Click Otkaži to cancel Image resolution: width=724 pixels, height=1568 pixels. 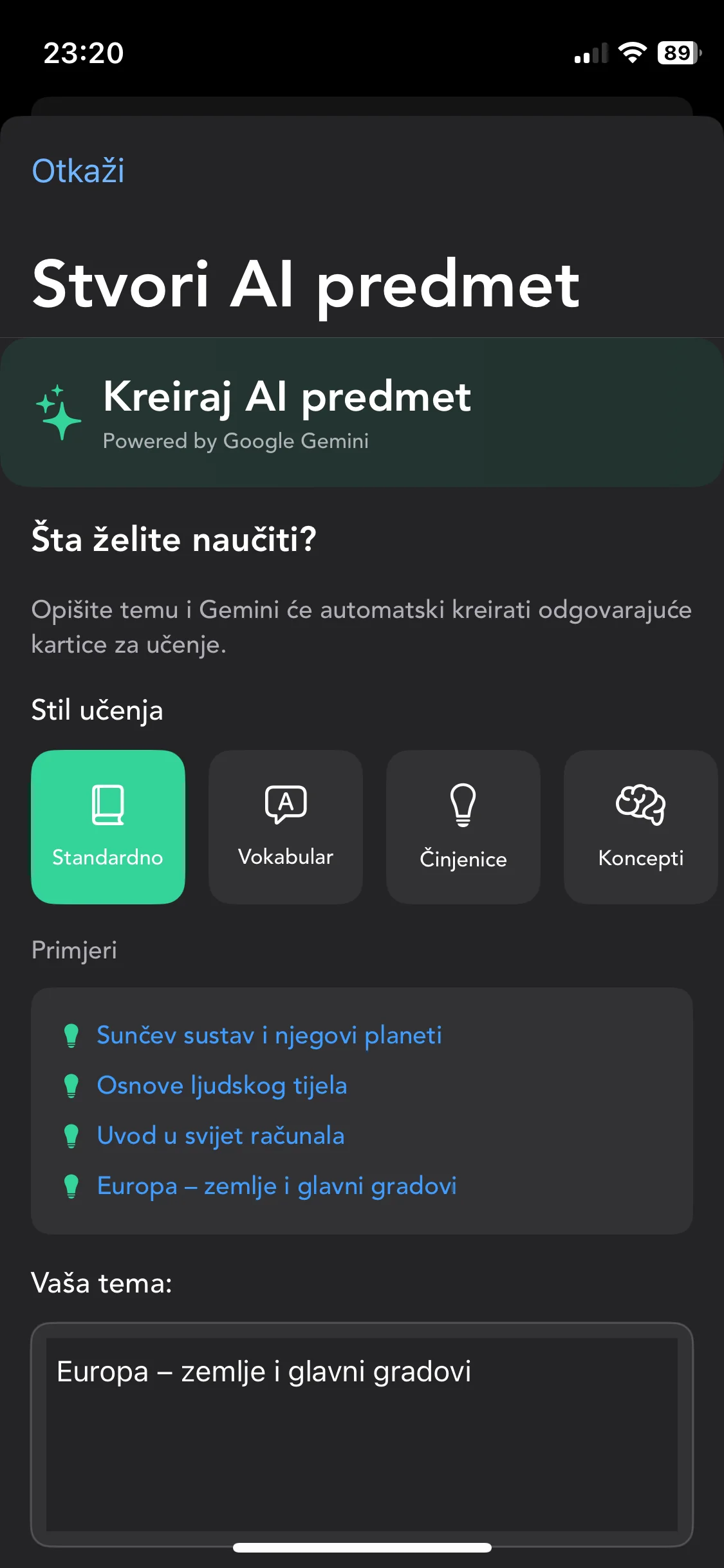78,171
